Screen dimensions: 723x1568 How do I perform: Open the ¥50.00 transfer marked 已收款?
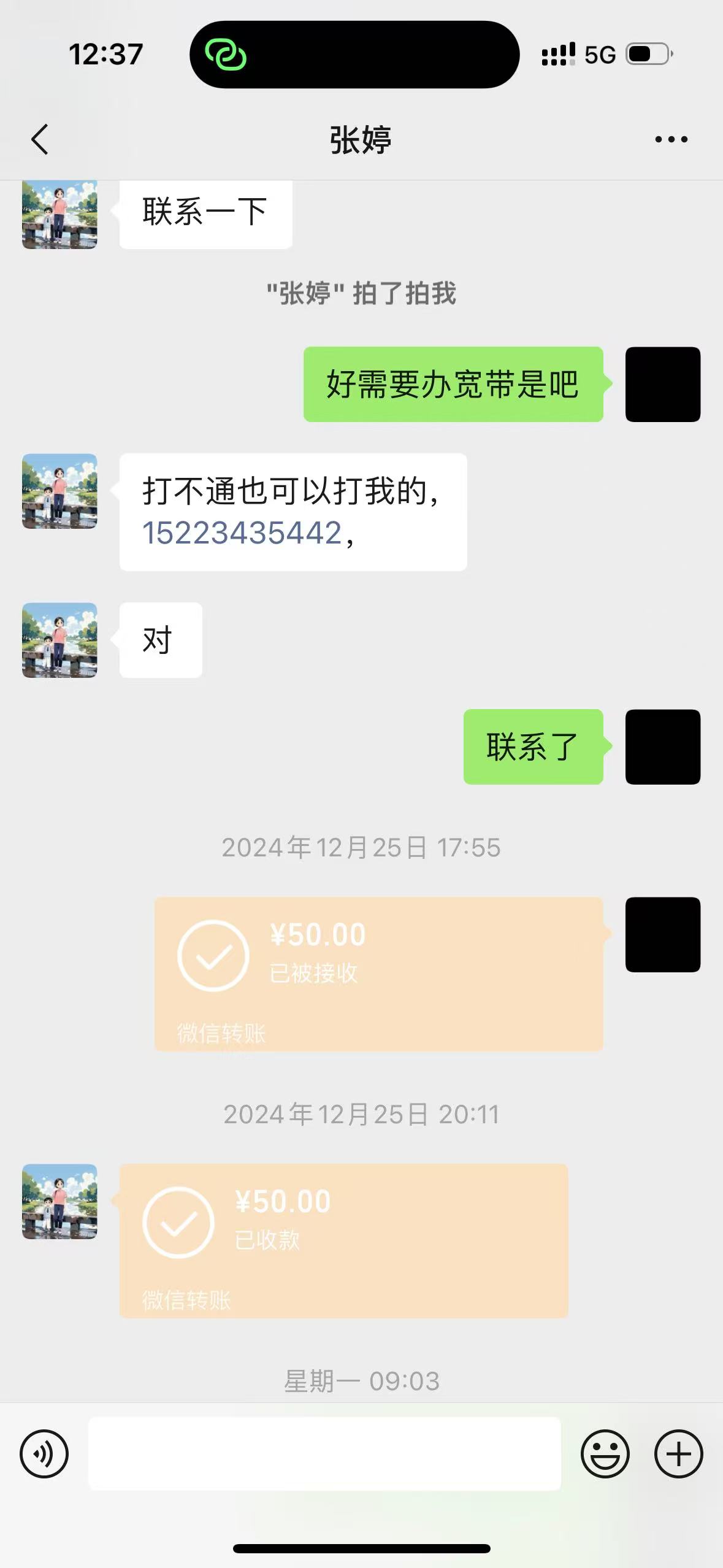(x=343, y=1240)
